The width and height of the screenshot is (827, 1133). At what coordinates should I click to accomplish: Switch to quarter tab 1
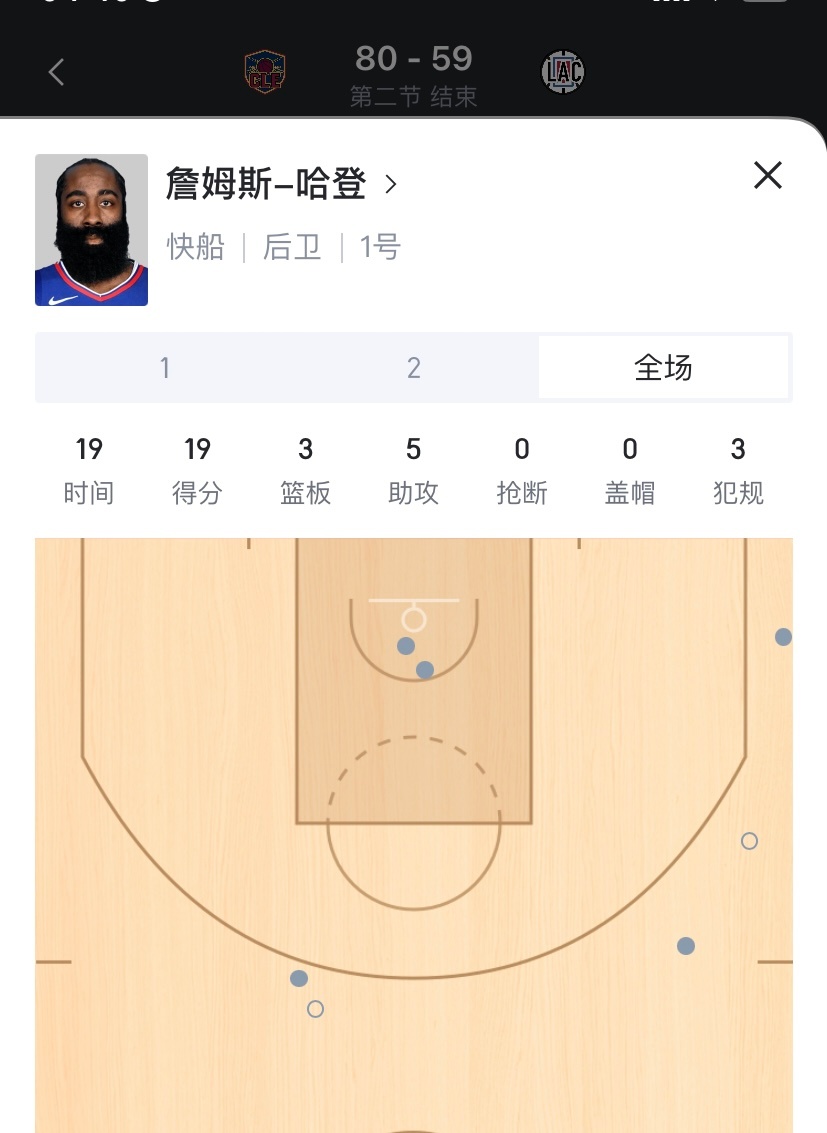coord(164,367)
